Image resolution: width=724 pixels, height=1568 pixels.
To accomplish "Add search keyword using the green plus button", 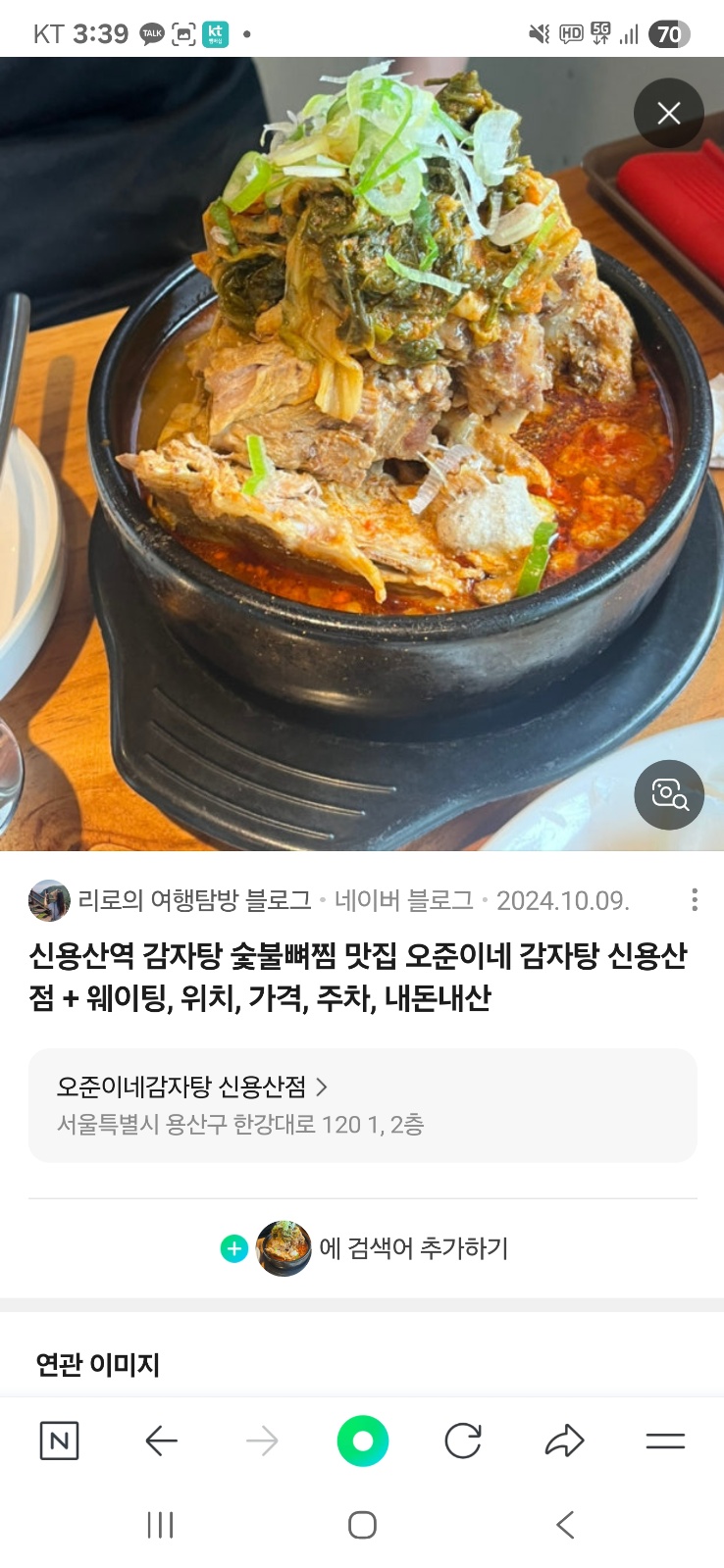I will point(233,1249).
